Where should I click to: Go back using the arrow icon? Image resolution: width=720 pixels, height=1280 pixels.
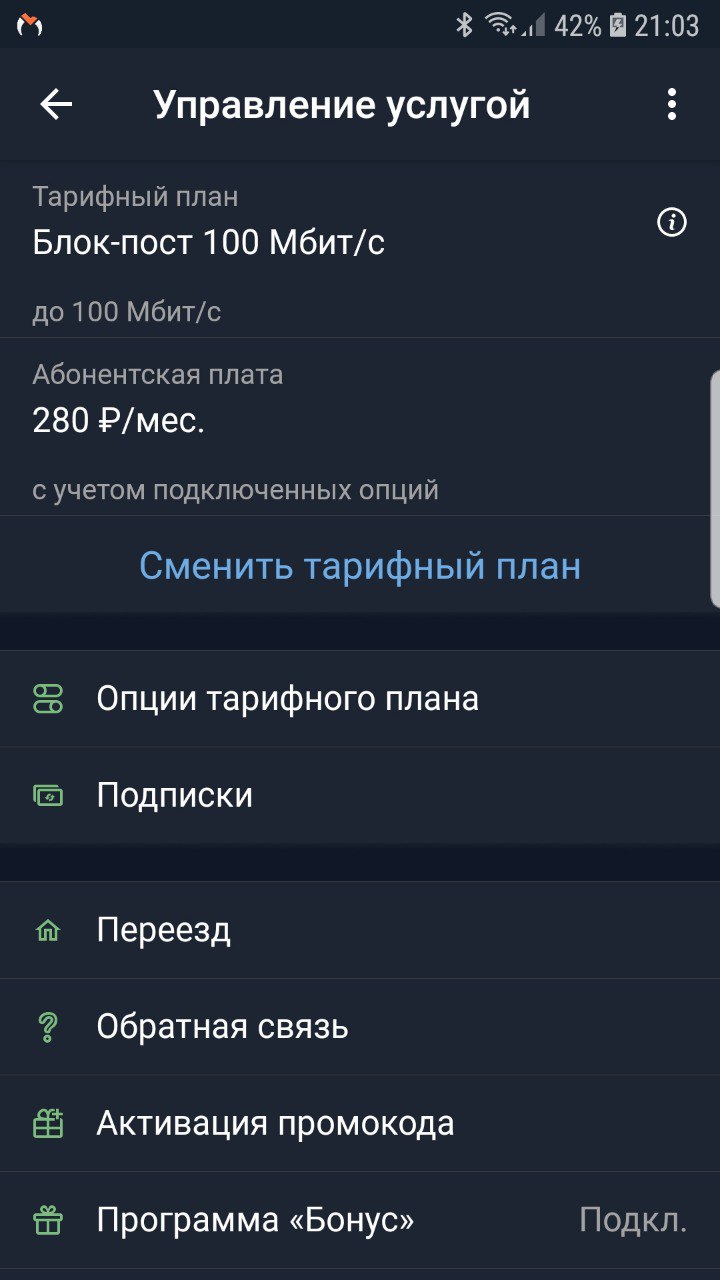pos(56,105)
